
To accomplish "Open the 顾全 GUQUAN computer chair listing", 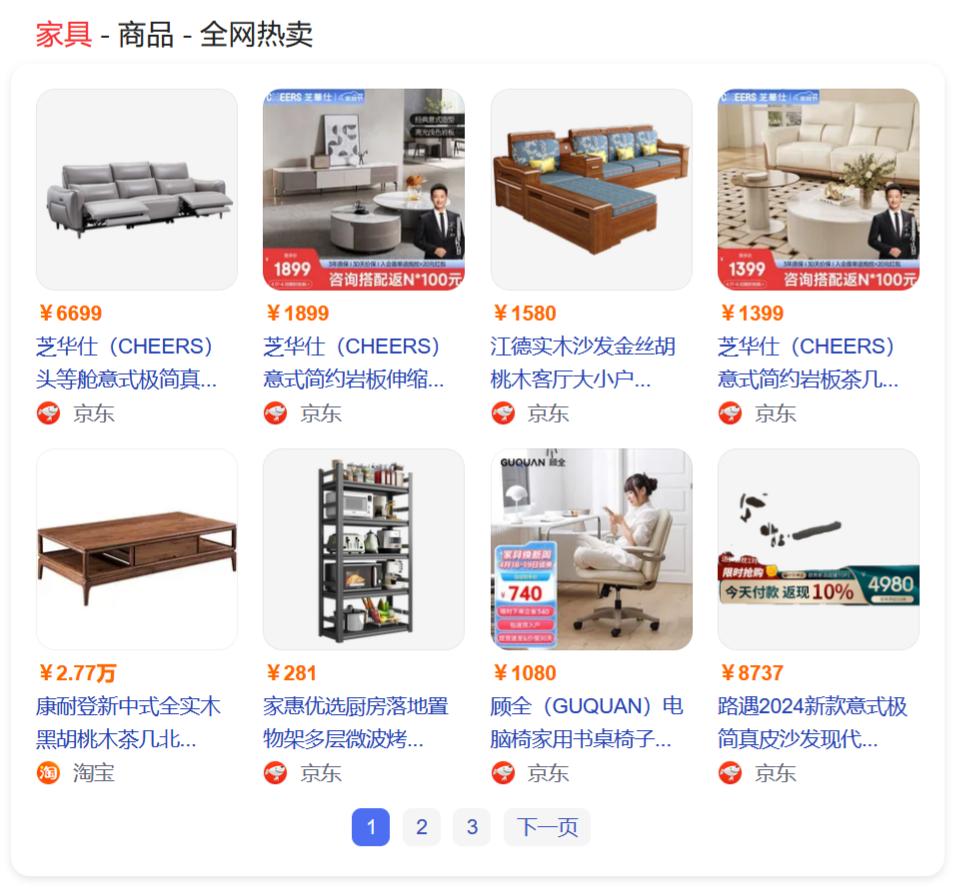I will (x=591, y=549).
